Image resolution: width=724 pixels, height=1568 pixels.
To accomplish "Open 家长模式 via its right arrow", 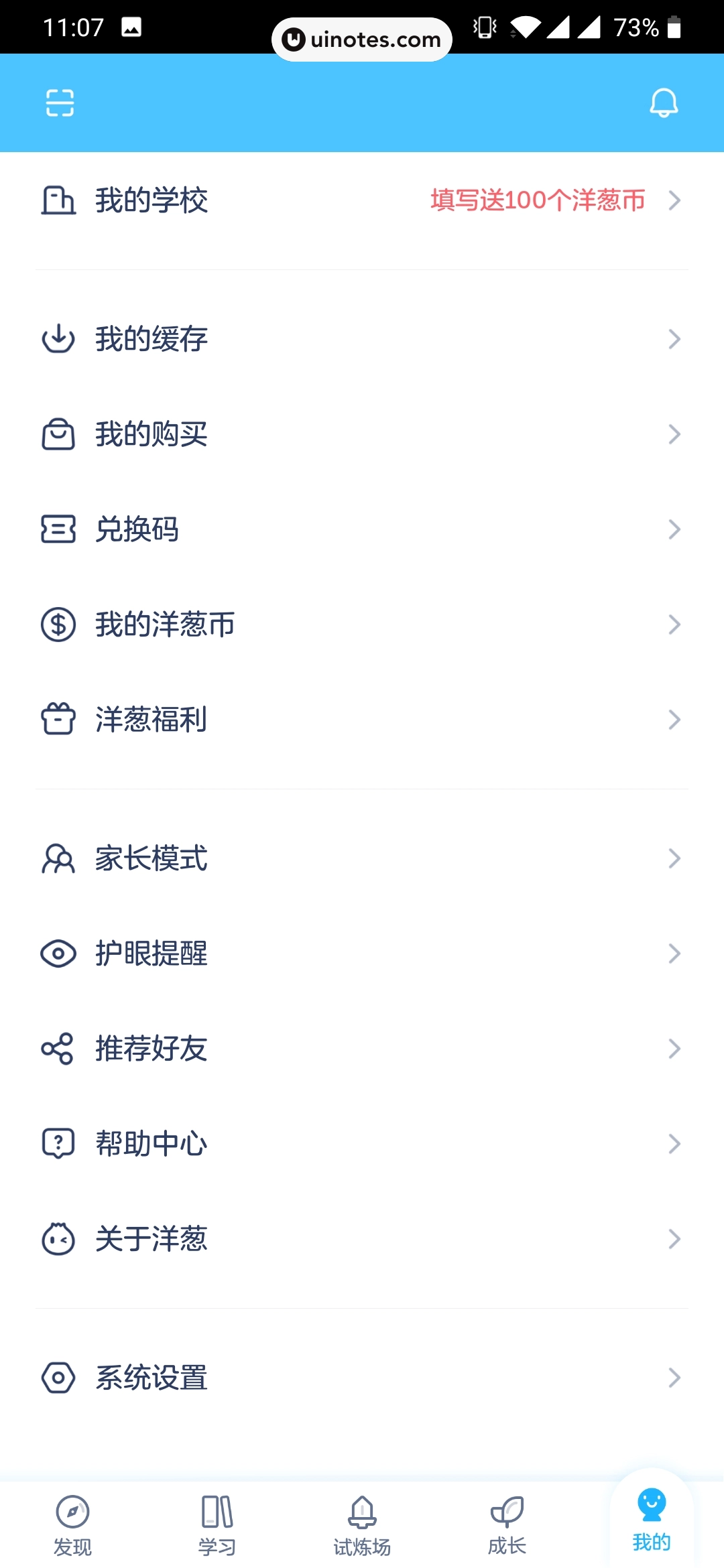I will click(674, 858).
